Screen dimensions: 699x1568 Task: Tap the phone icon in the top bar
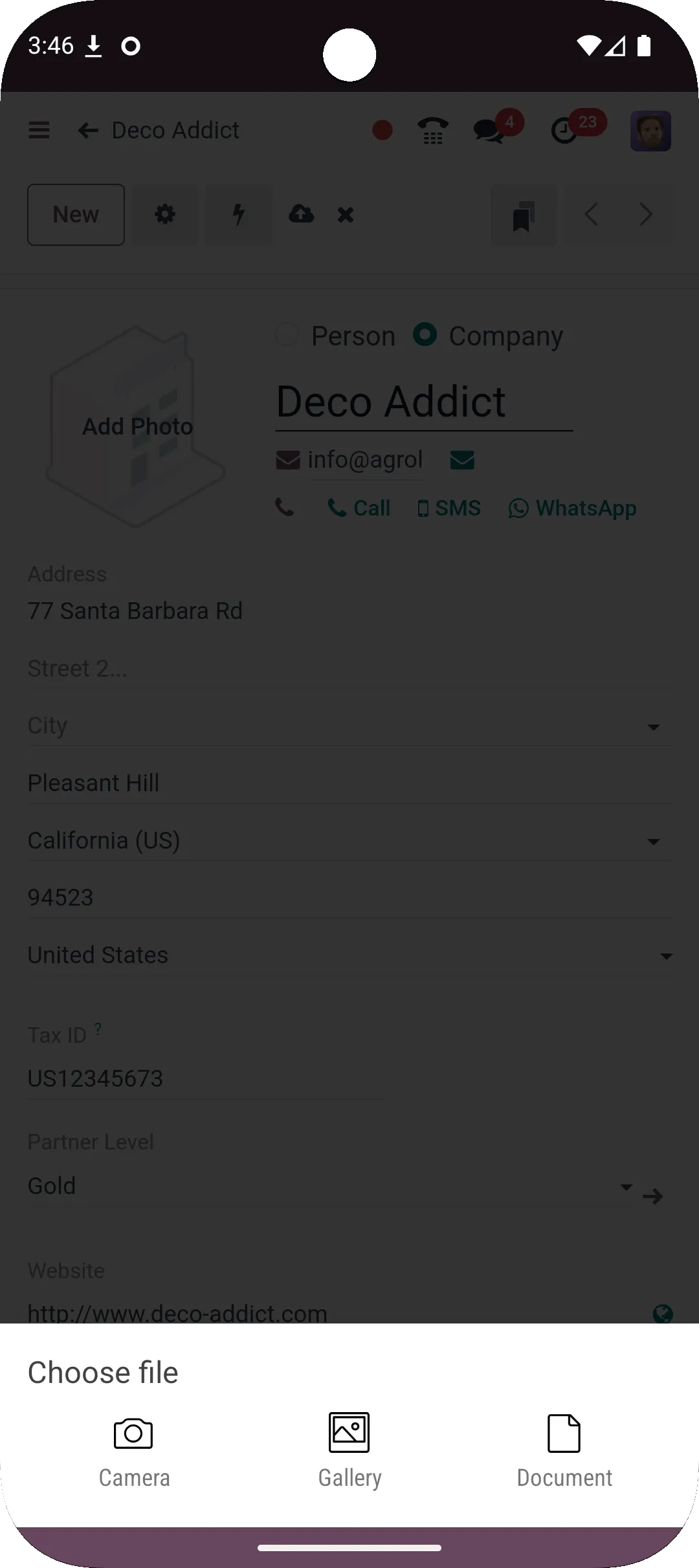click(x=432, y=130)
